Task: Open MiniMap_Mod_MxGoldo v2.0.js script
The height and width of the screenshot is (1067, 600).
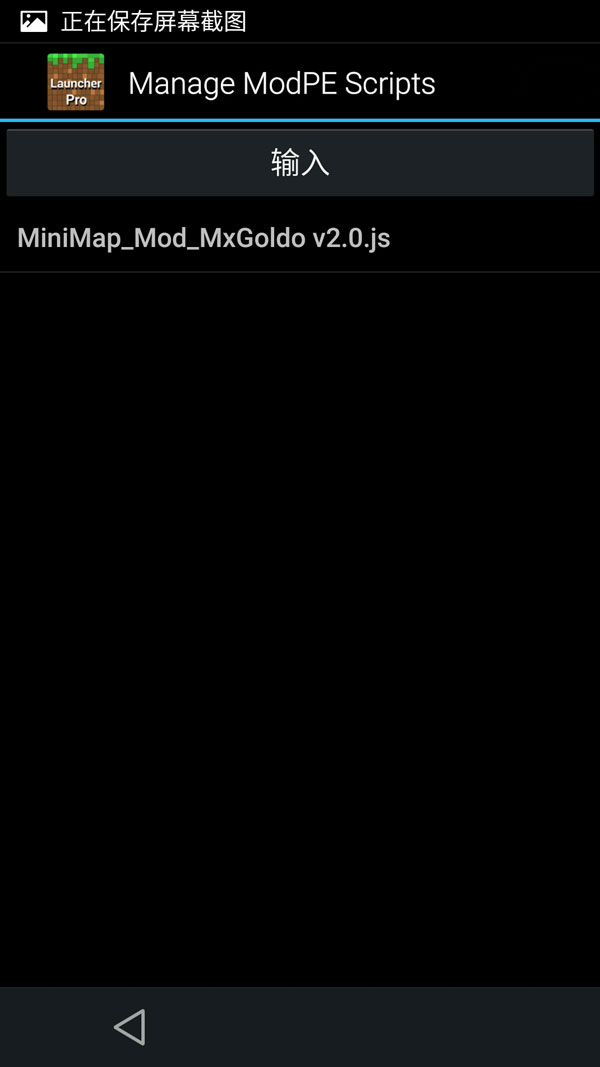Action: [300, 238]
